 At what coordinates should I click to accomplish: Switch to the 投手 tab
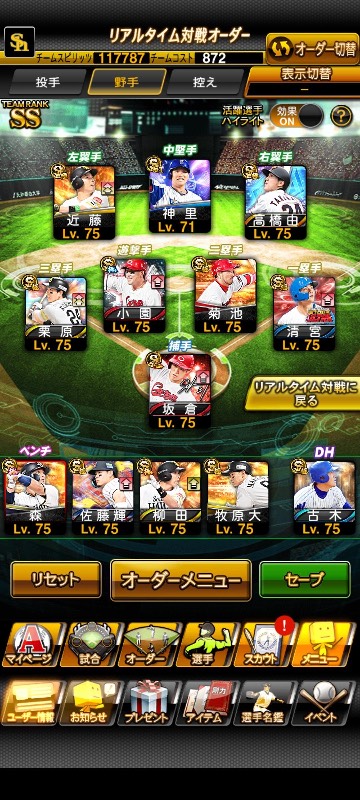(48, 82)
